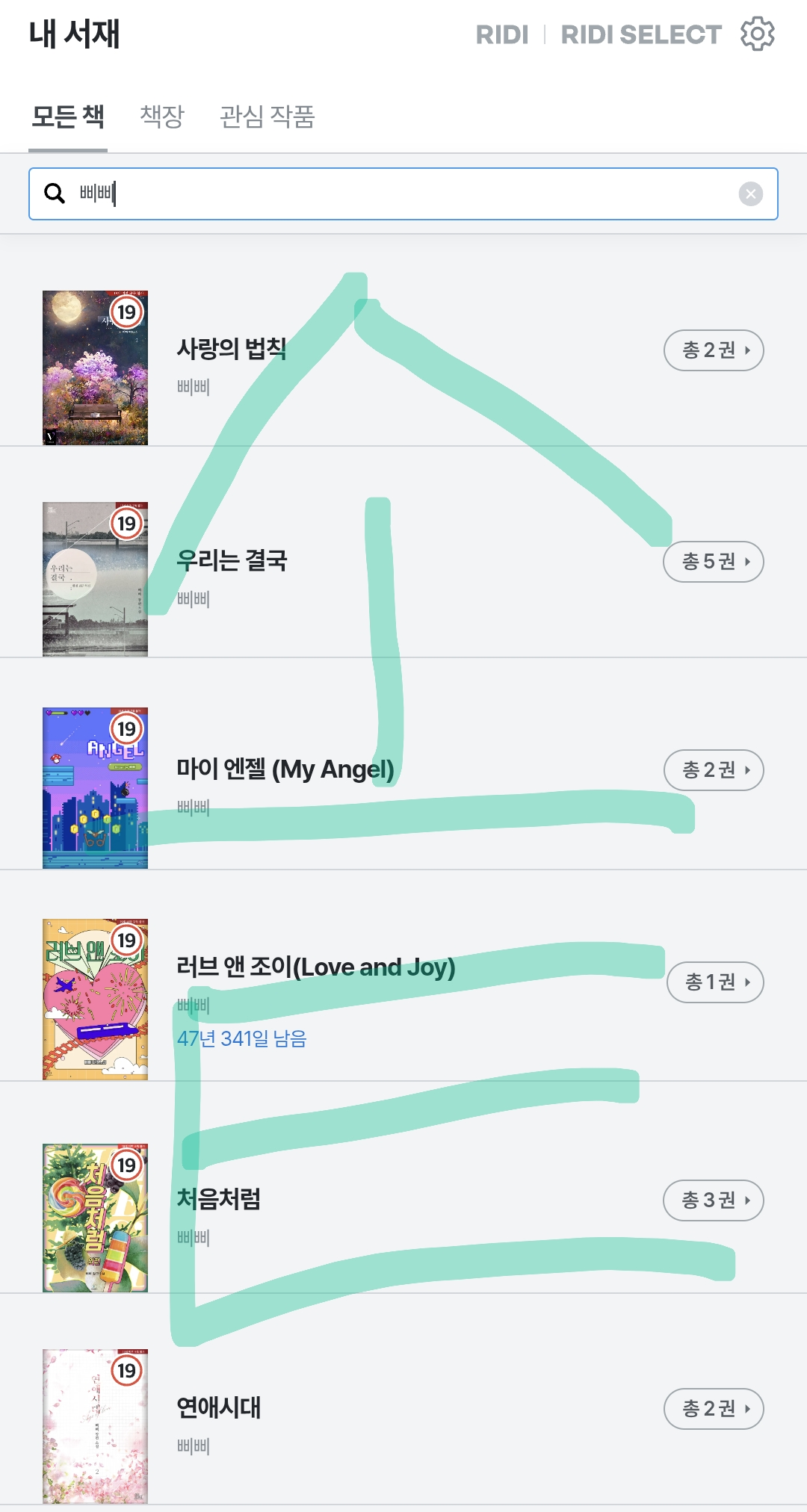This screenshot has height=1512, width=807.
Task: Switch to the 책장 tab
Action: coord(162,117)
